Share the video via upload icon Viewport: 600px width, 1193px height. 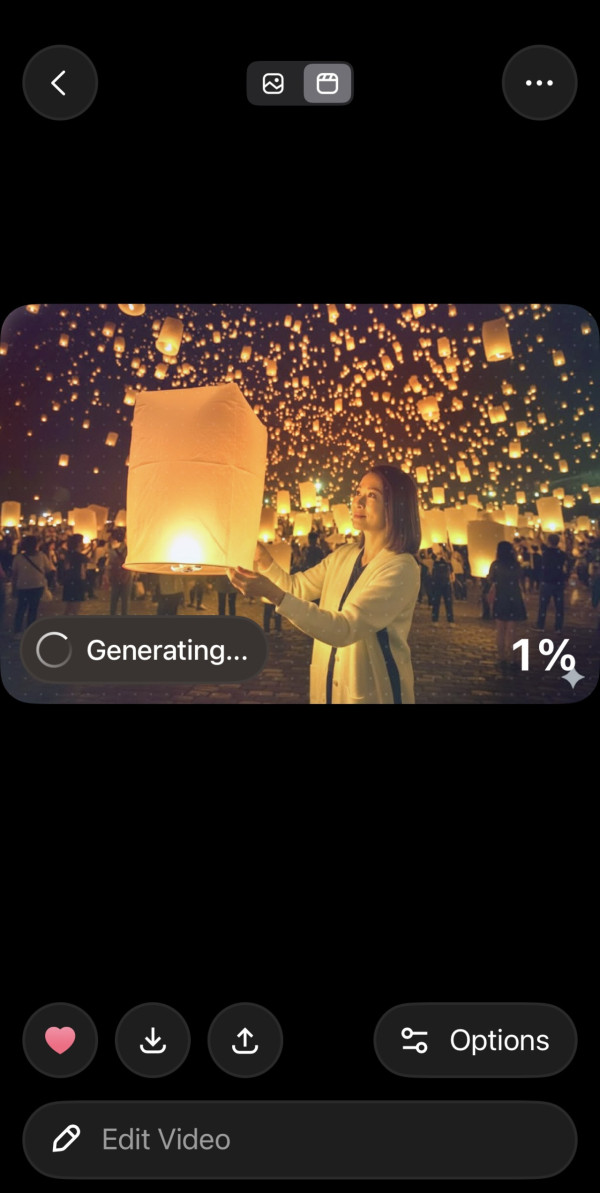click(x=245, y=1040)
